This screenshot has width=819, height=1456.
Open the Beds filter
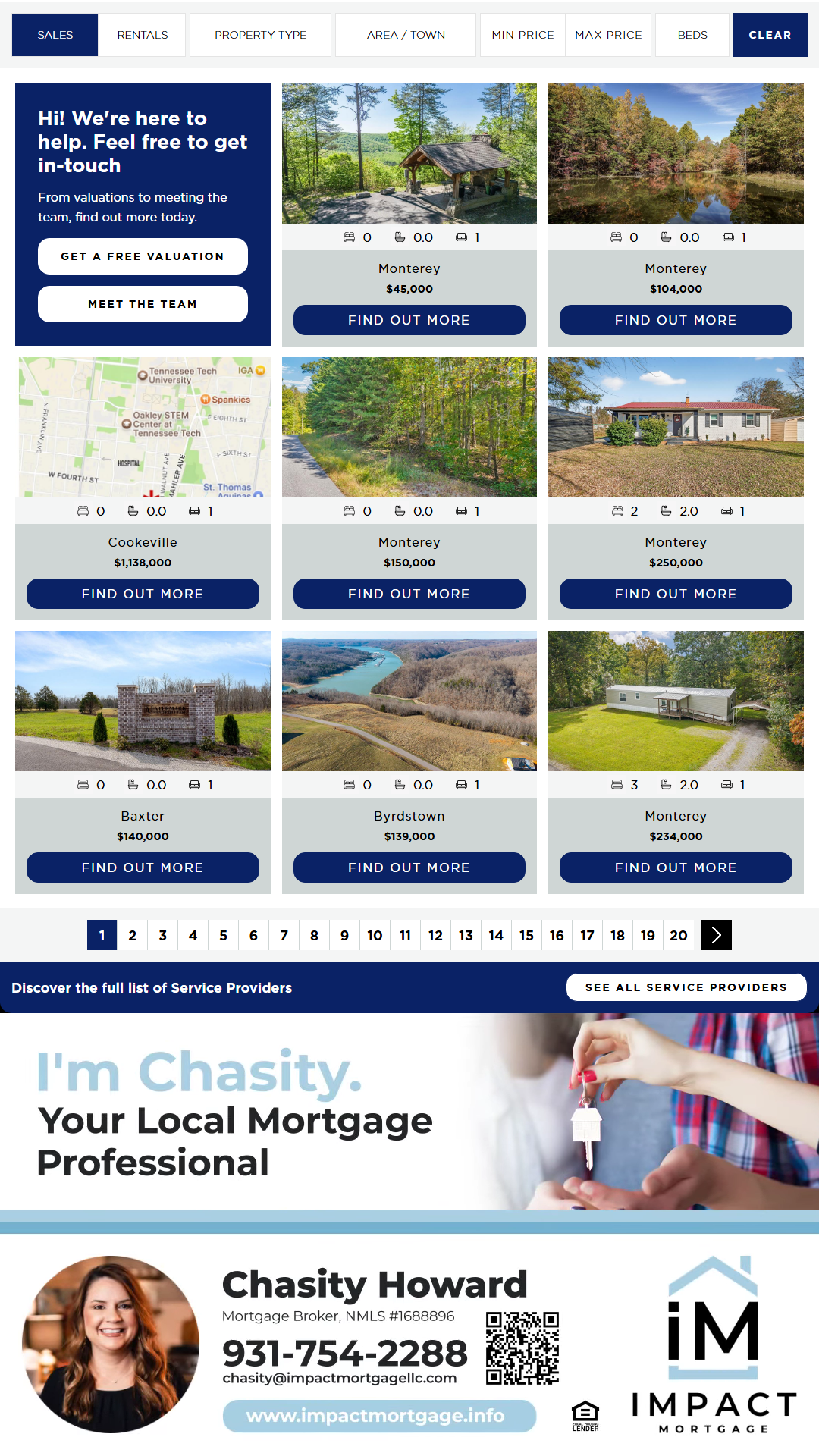(x=692, y=35)
